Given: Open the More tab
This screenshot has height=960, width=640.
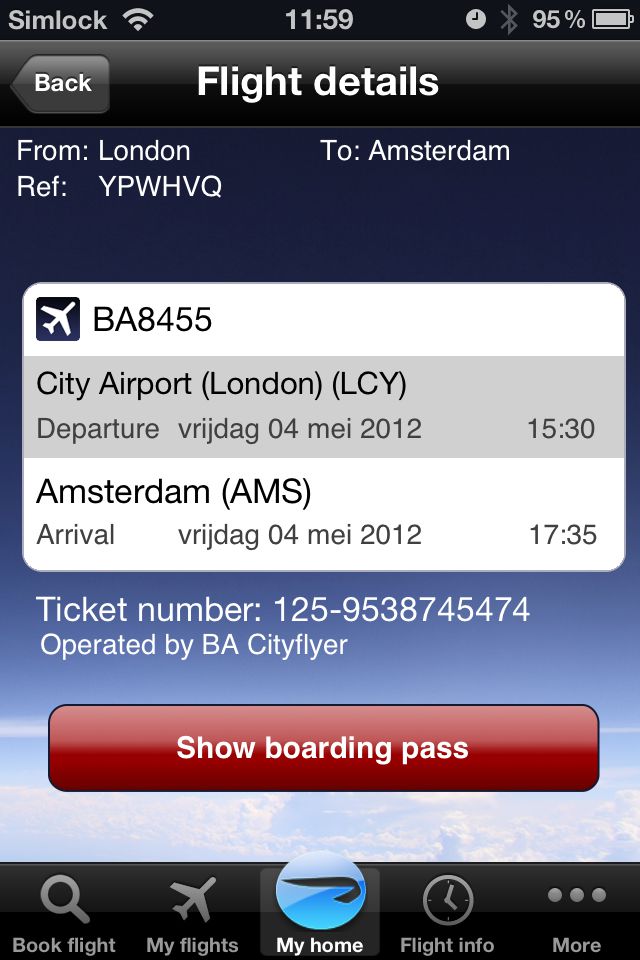Looking at the screenshot, I should [x=576, y=912].
